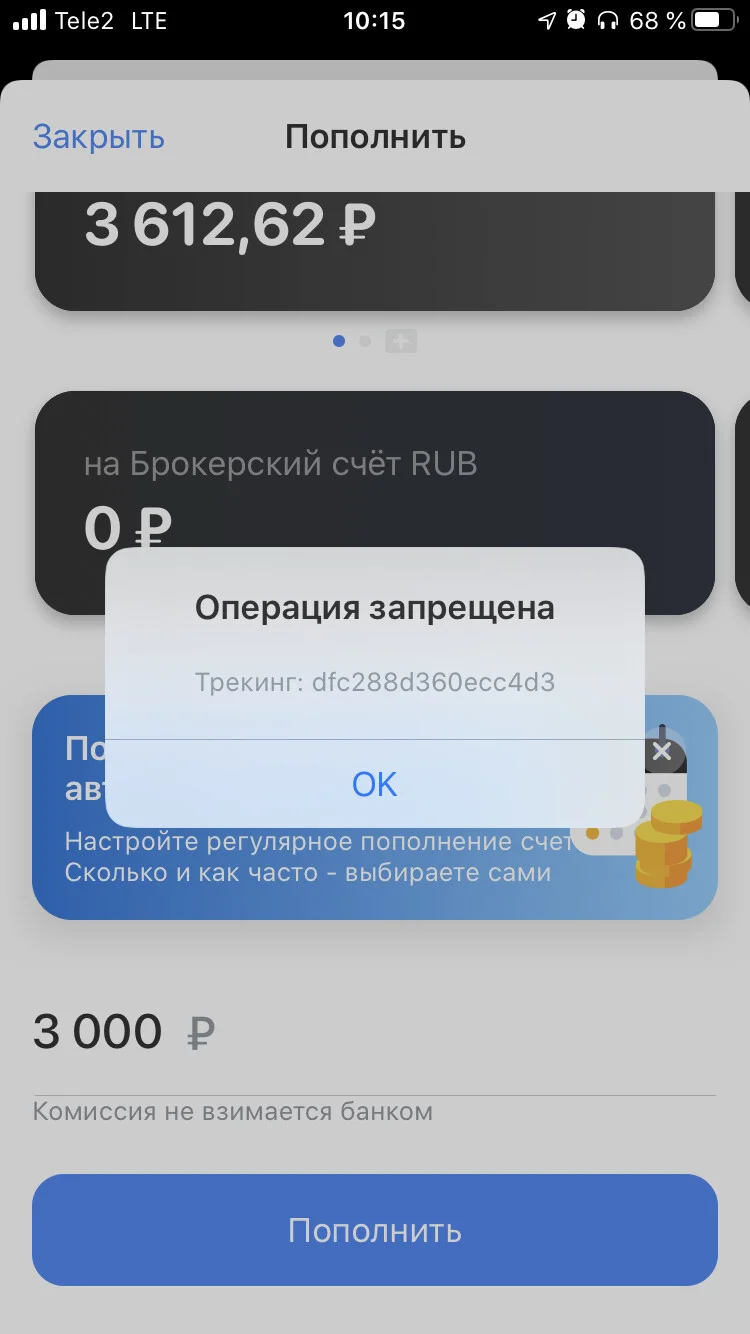
Task: Close the auto top-up banner
Action: 661,751
